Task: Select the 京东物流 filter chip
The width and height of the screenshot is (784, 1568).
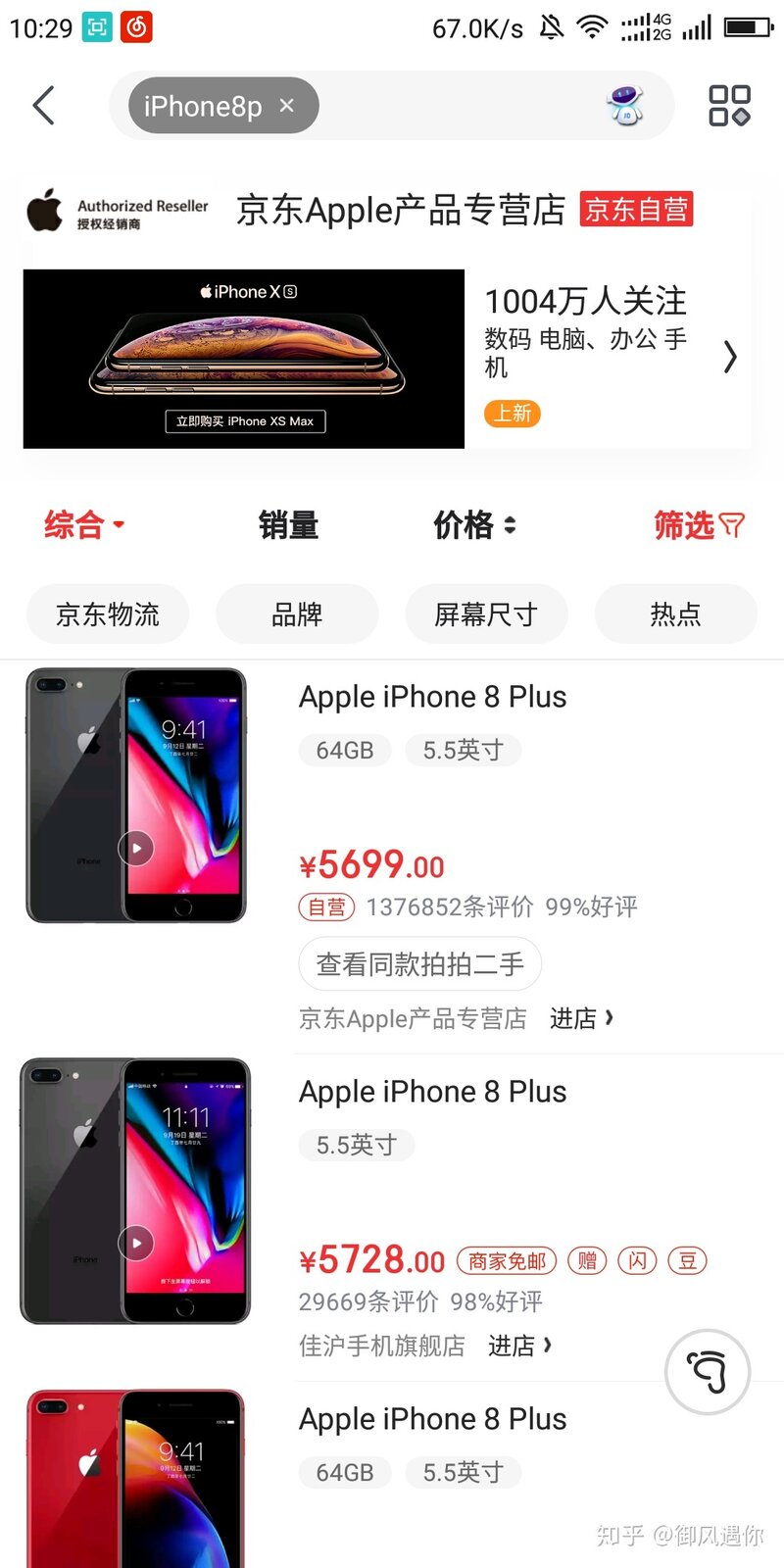Action: (x=107, y=614)
